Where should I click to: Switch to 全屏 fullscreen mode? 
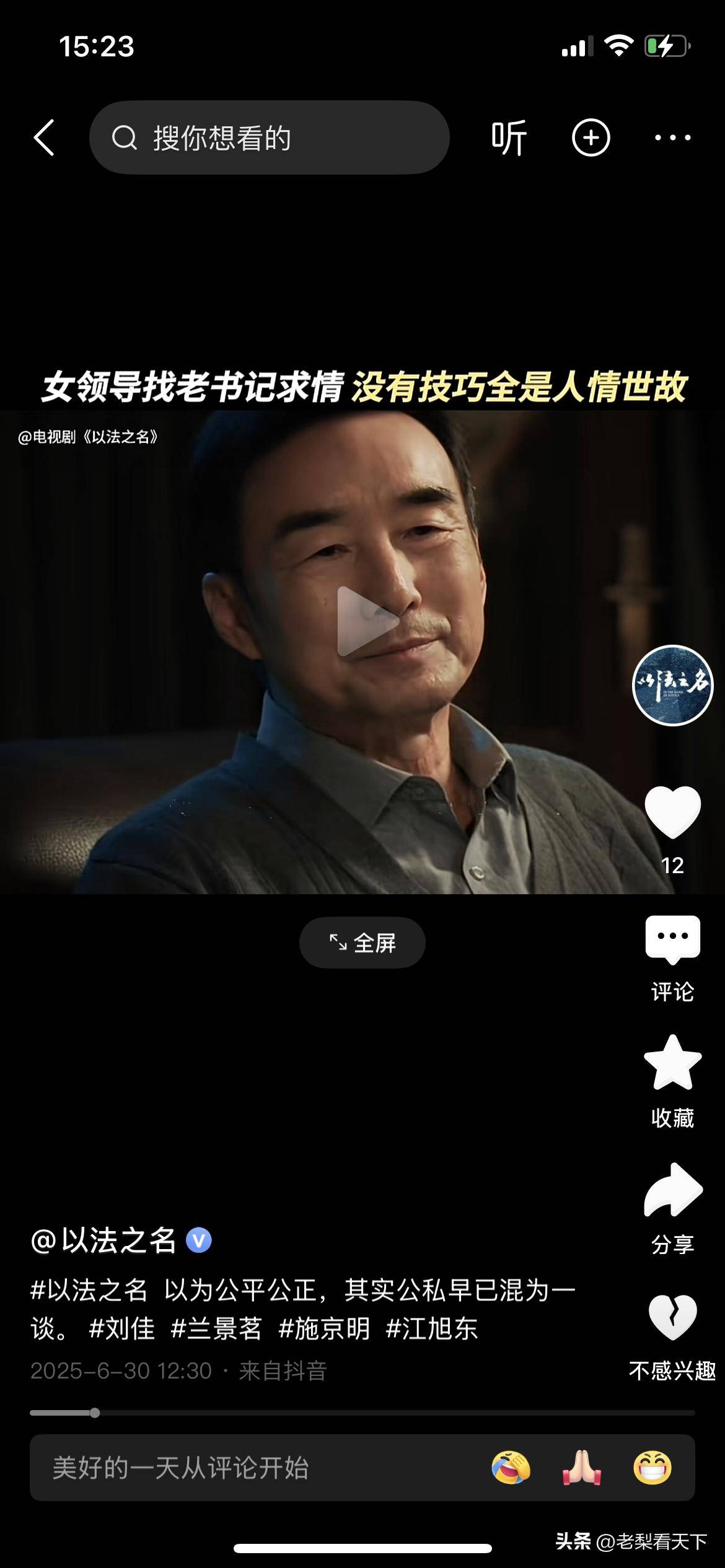pyautogui.click(x=362, y=943)
